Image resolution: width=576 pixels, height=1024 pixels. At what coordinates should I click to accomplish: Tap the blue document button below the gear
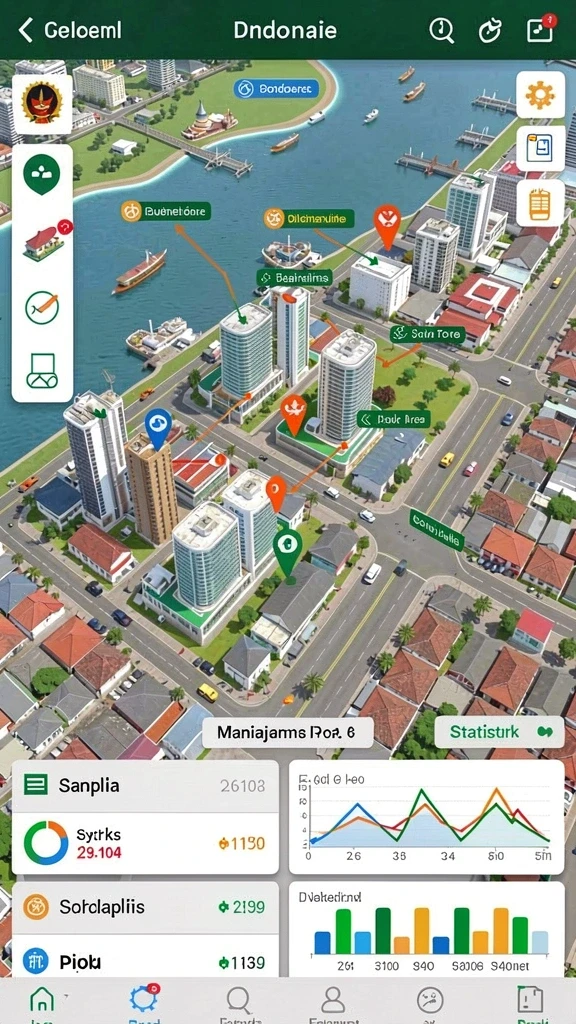[x=540, y=149]
